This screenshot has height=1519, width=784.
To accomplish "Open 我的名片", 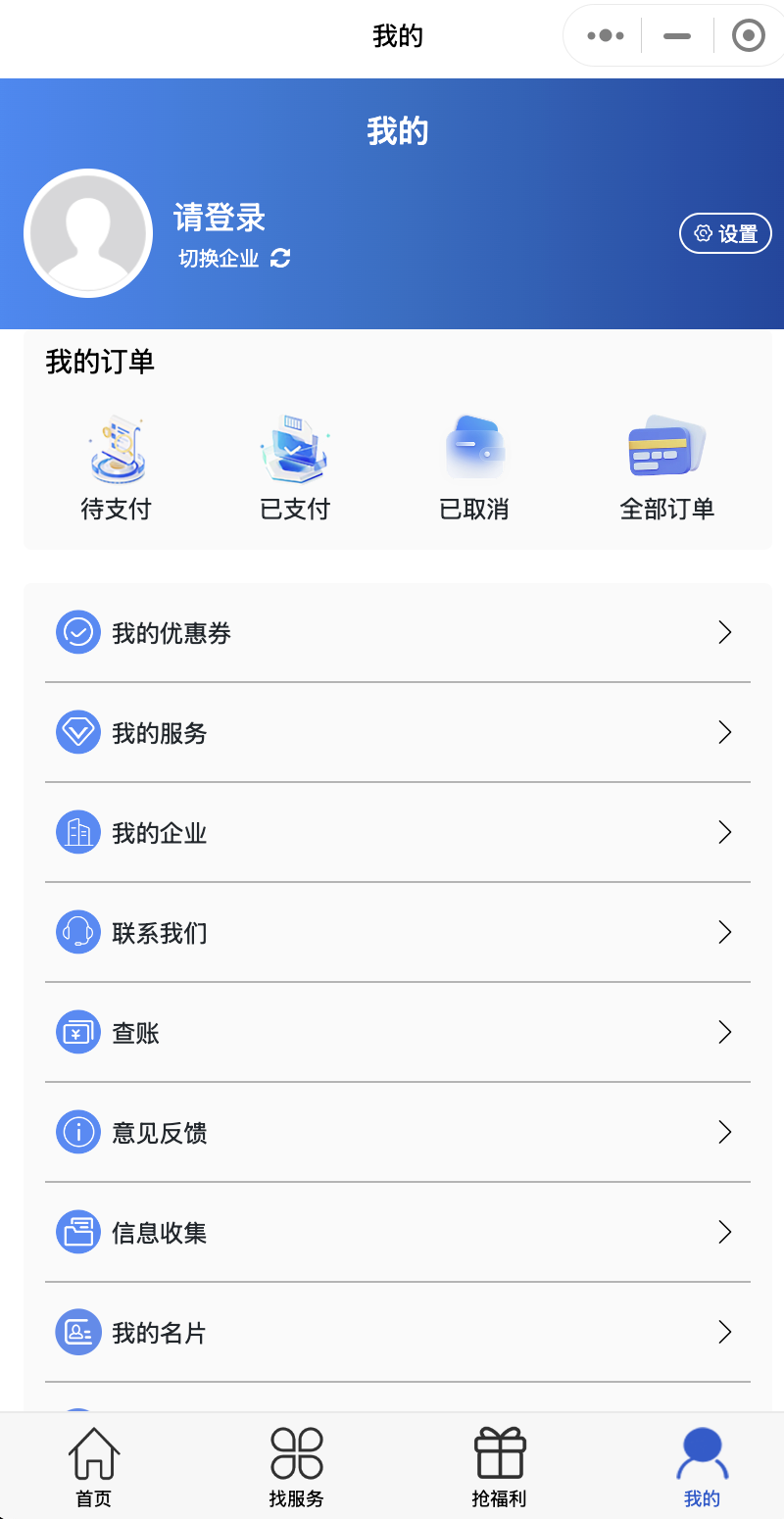I will pos(398,1332).
